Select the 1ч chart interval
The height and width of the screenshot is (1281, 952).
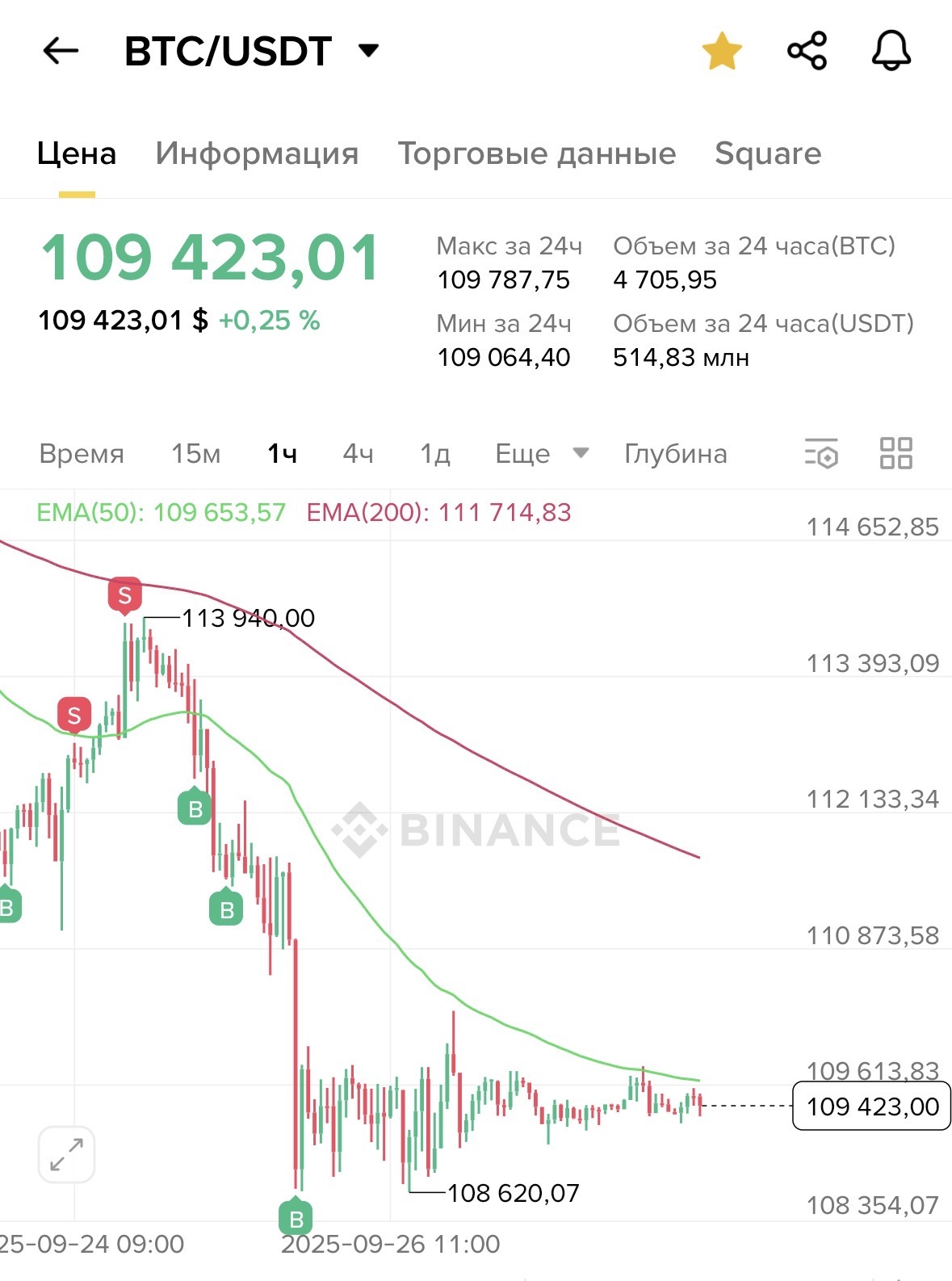pyautogui.click(x=282, y=454)
